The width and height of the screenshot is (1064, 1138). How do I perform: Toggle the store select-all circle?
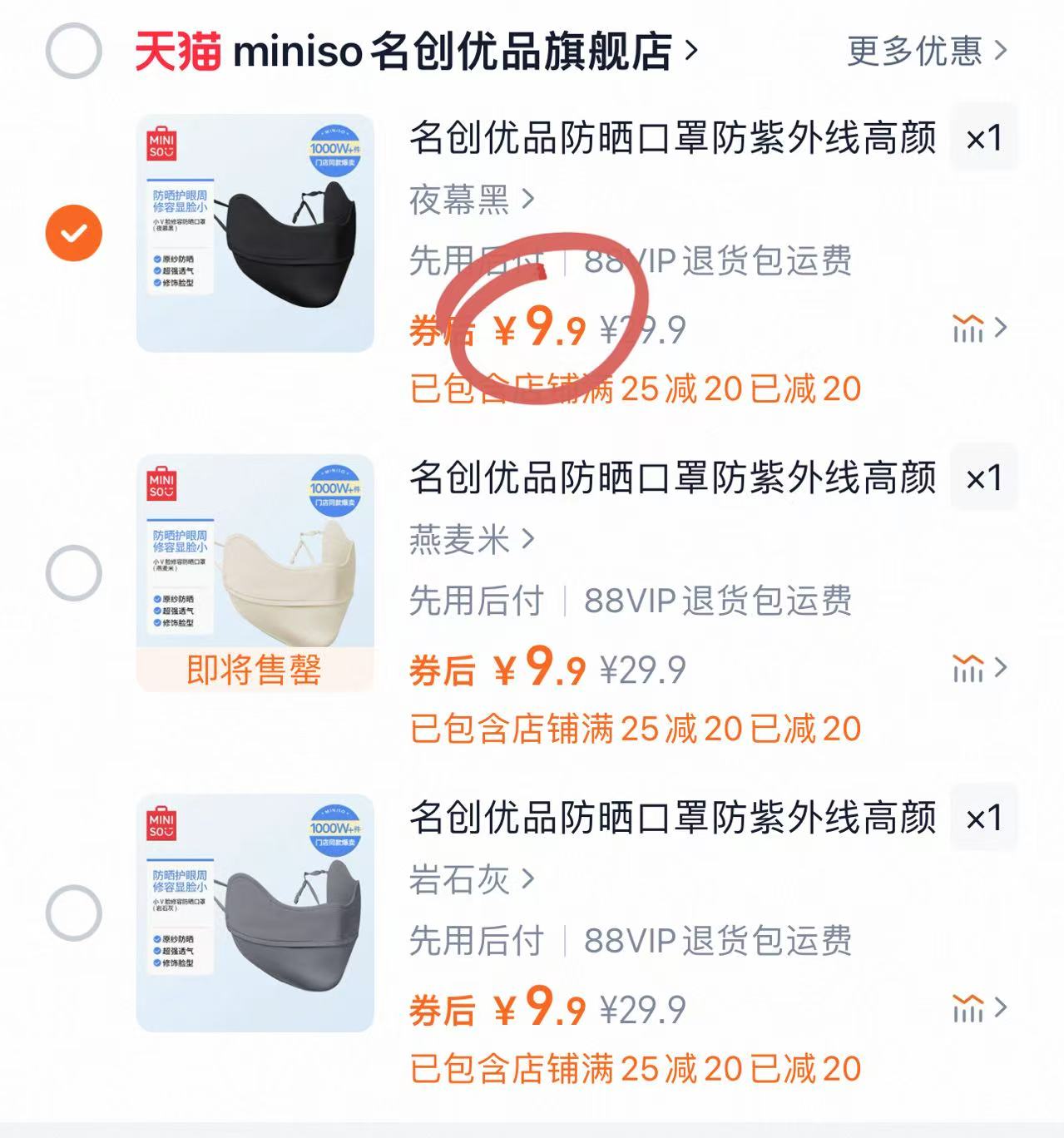tap(73, 51)
